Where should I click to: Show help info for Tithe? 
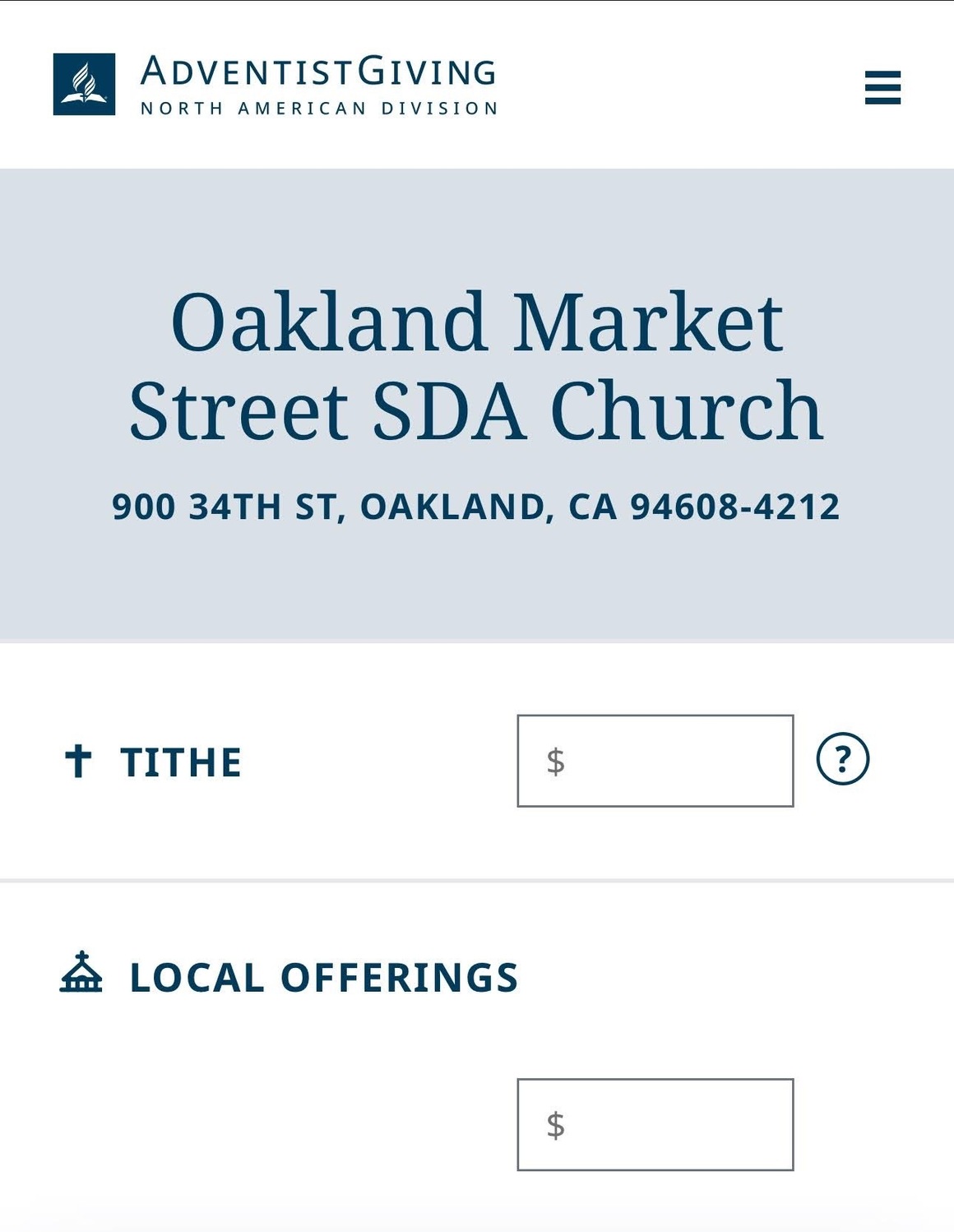click(842, 758)
